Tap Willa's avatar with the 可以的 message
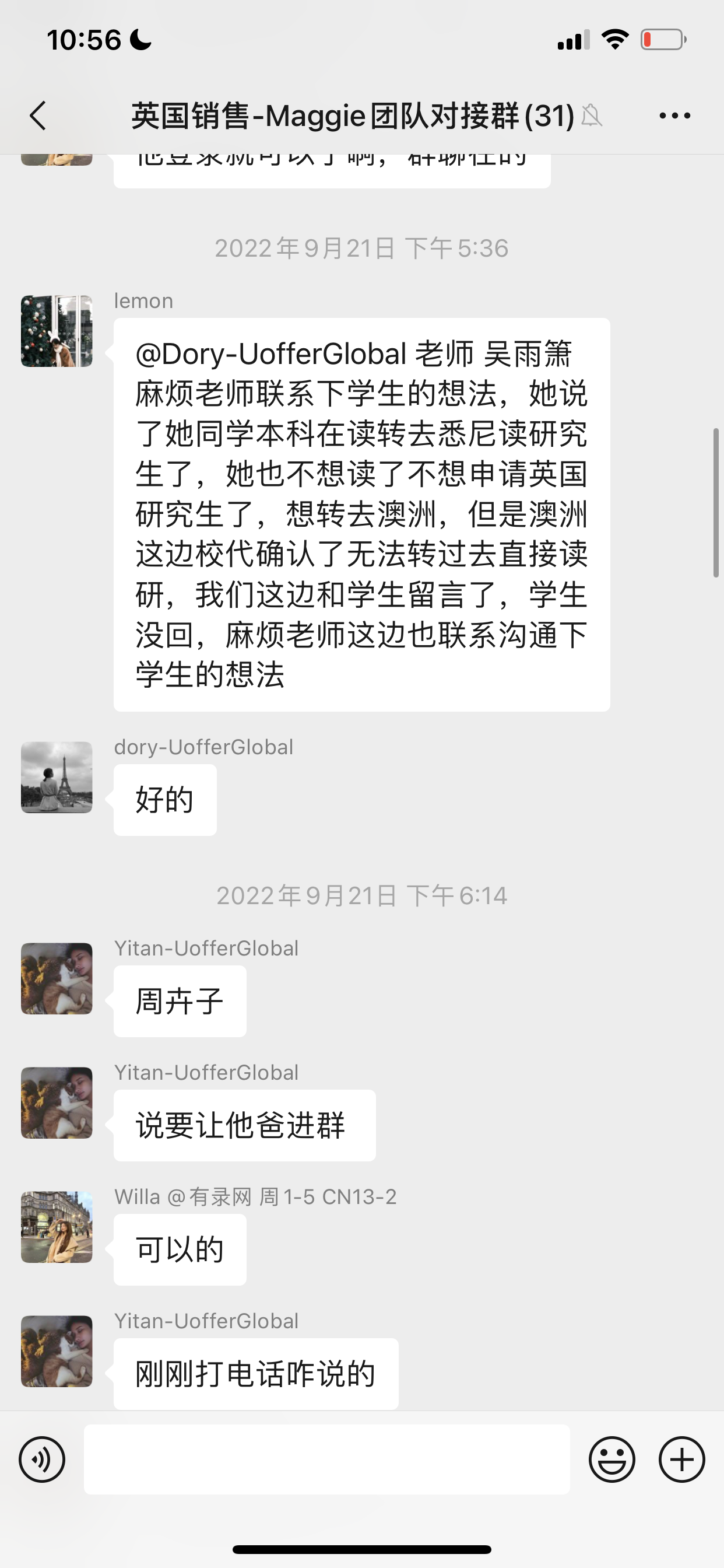This screenshot has height=1568, width=724. point(57,1227)
